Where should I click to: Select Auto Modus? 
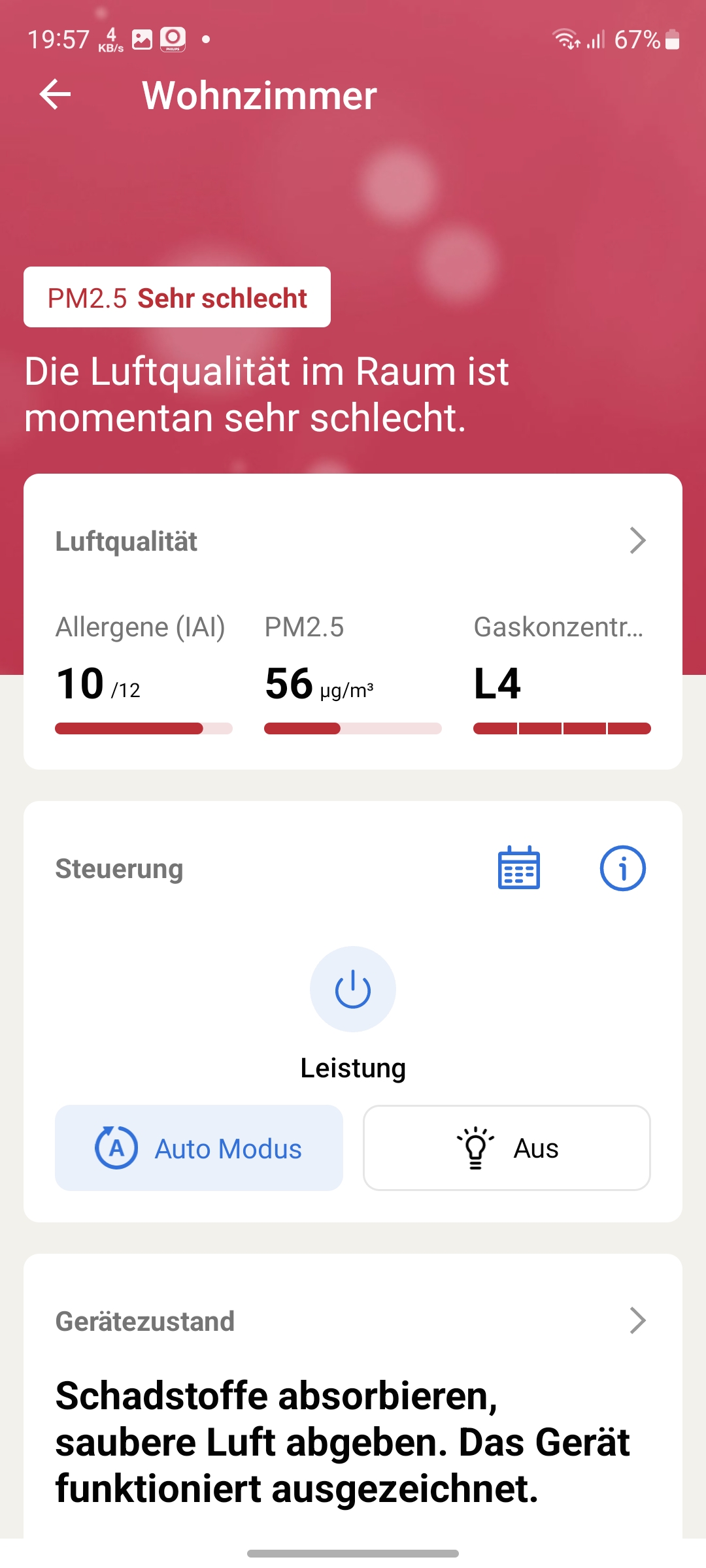coord(199,1148)
